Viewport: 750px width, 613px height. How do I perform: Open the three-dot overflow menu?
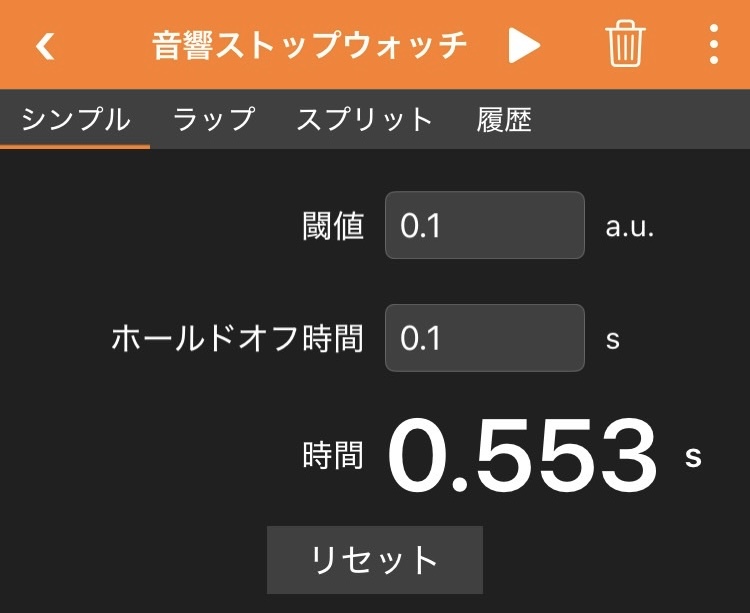tap(713, 46)
